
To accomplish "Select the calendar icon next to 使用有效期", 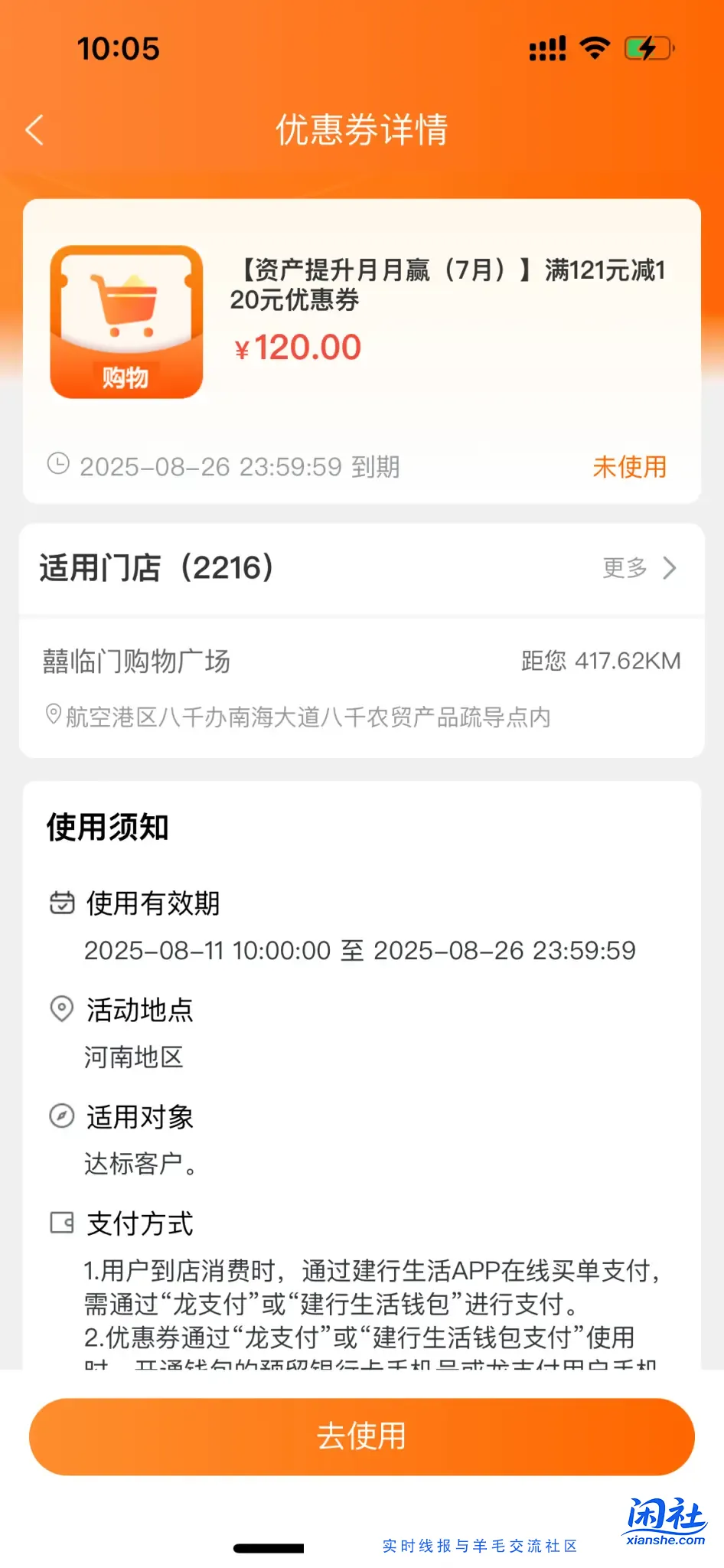I will click(x=62, y=903).
